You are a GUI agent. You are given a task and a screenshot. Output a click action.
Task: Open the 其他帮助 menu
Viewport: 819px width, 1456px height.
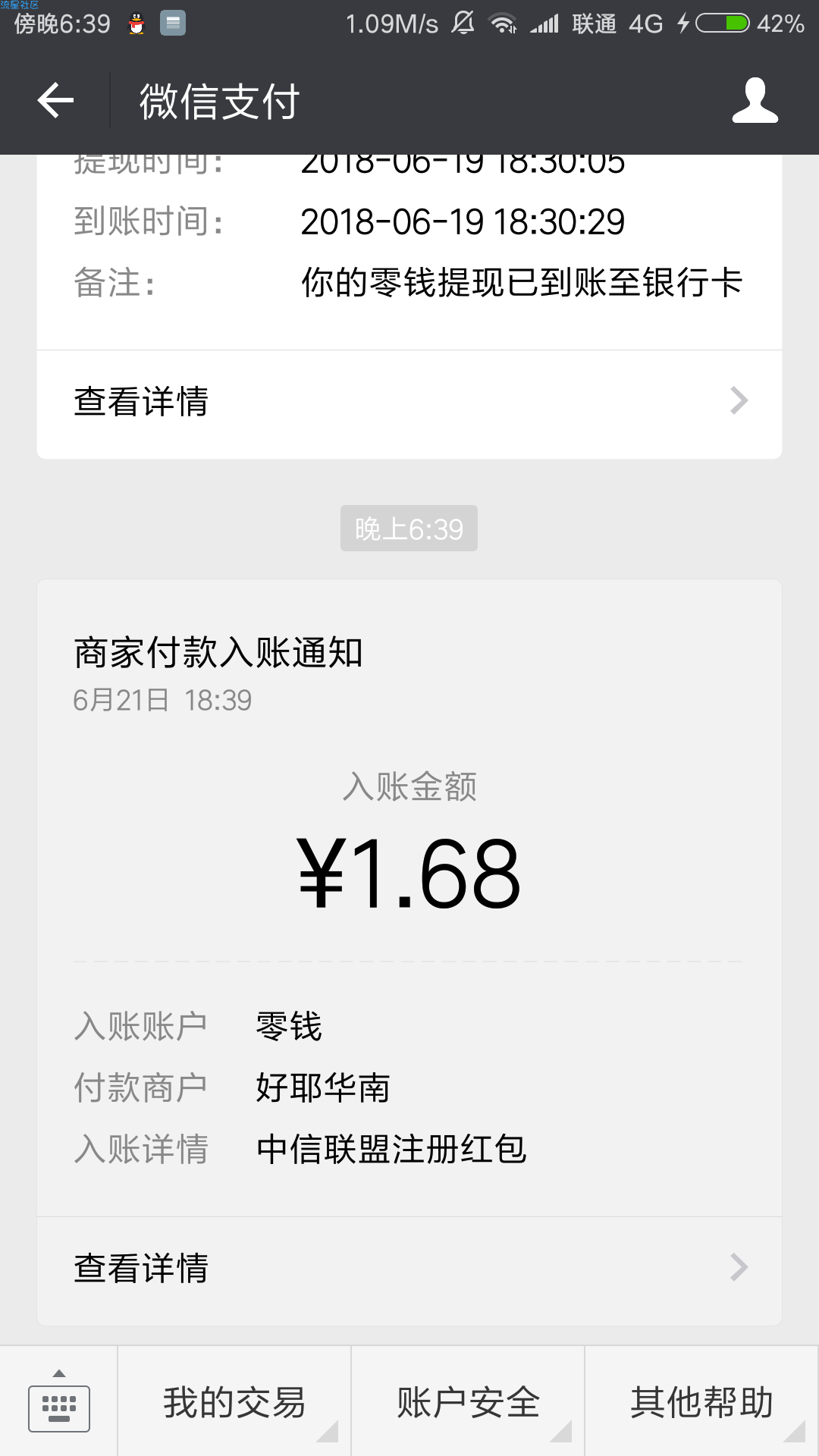point(701,1402)
